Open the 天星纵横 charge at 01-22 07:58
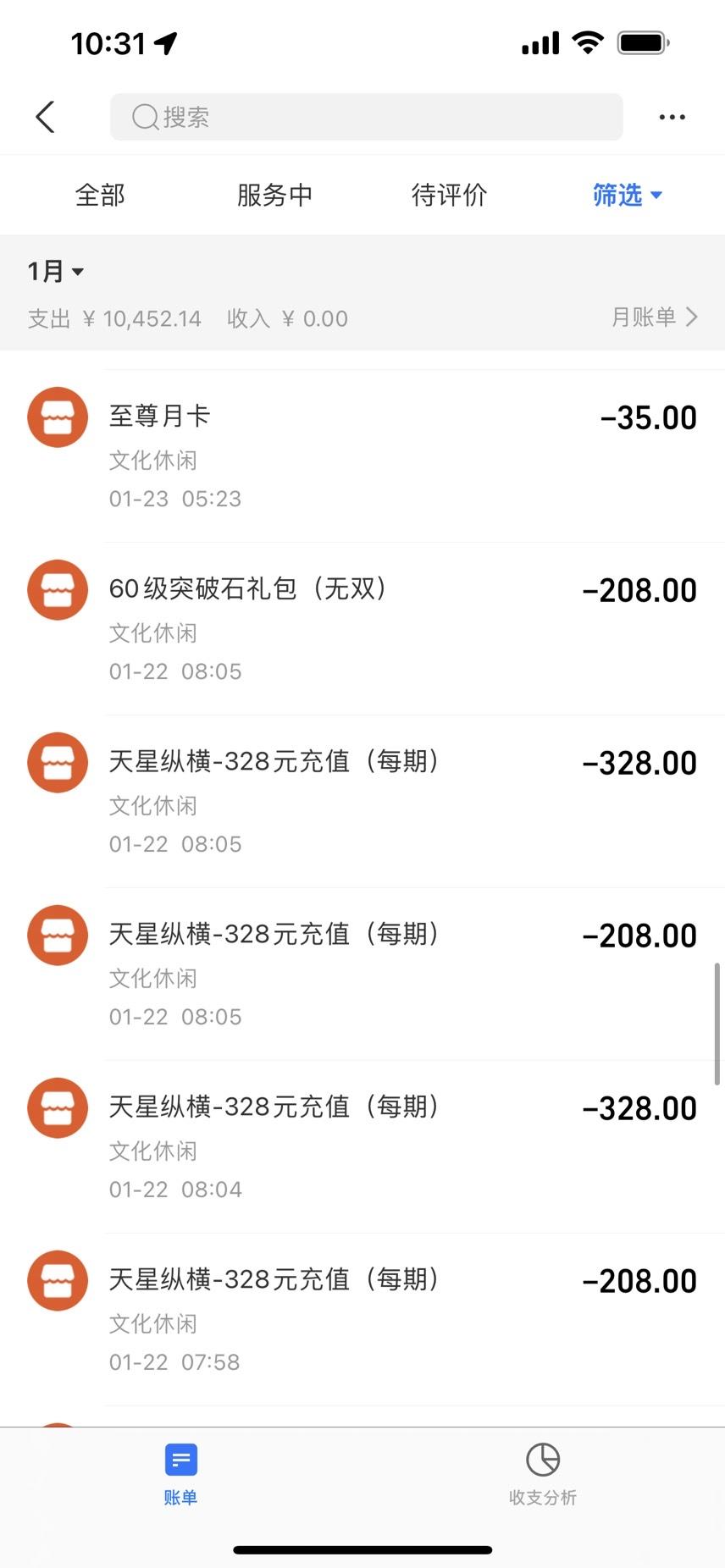Screen dimensions: 725x1568 (362, 1320)
